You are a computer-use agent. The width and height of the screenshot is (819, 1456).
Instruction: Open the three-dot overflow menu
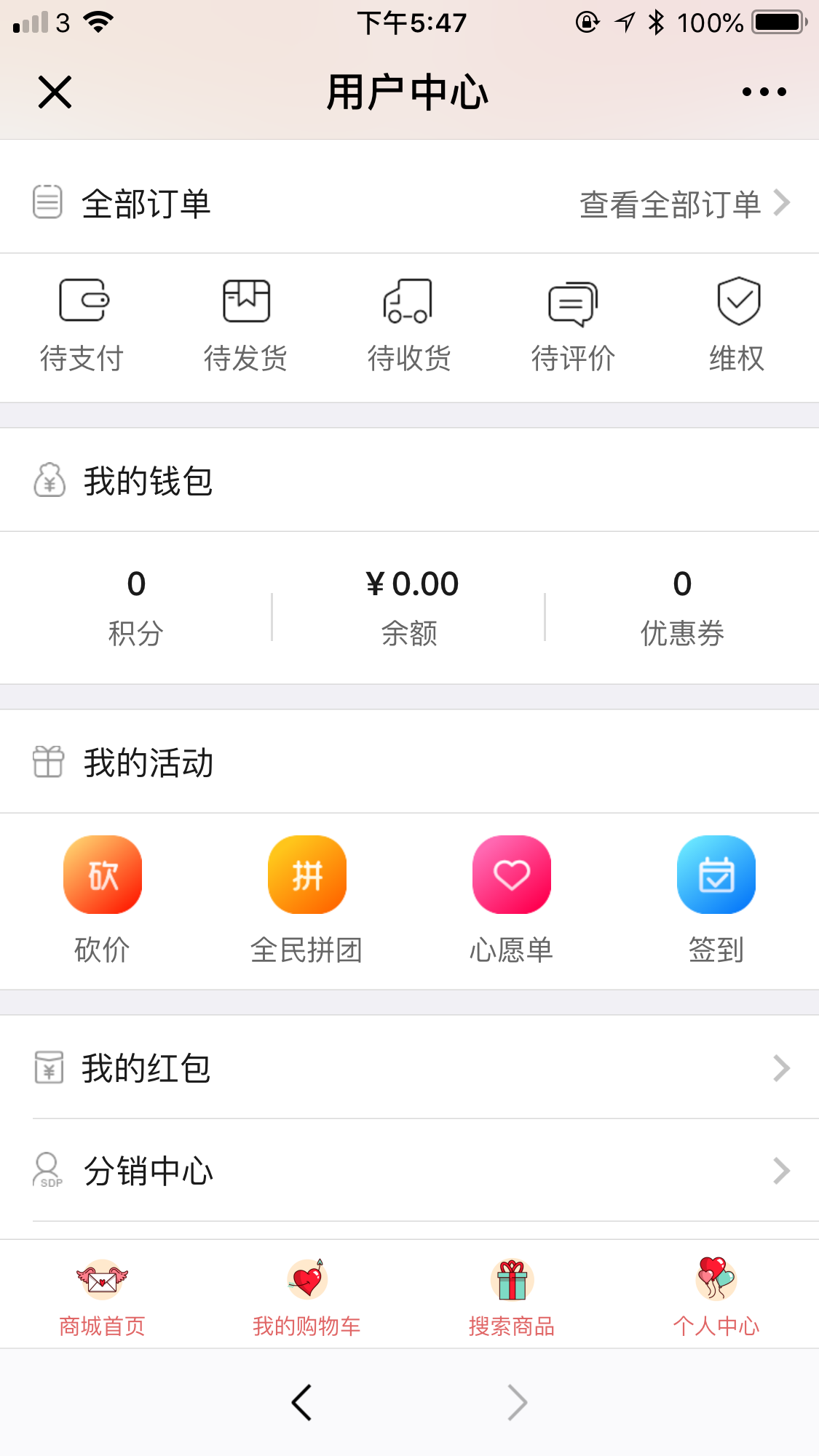[x=764, y=92]
